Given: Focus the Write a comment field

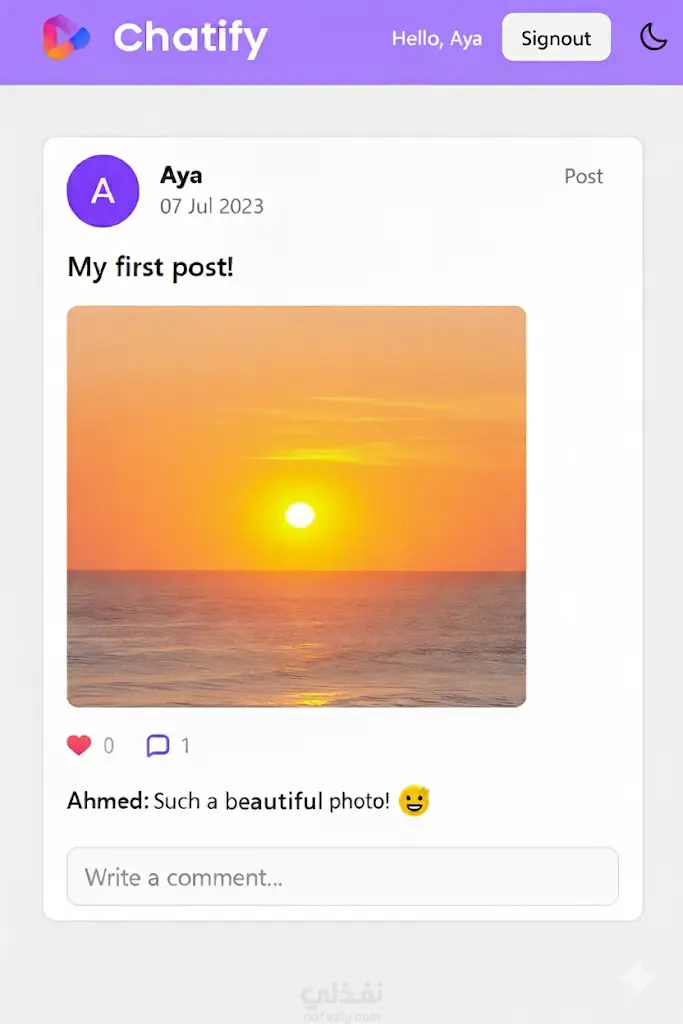Looking at the screenshot, I should click(342, 877).
